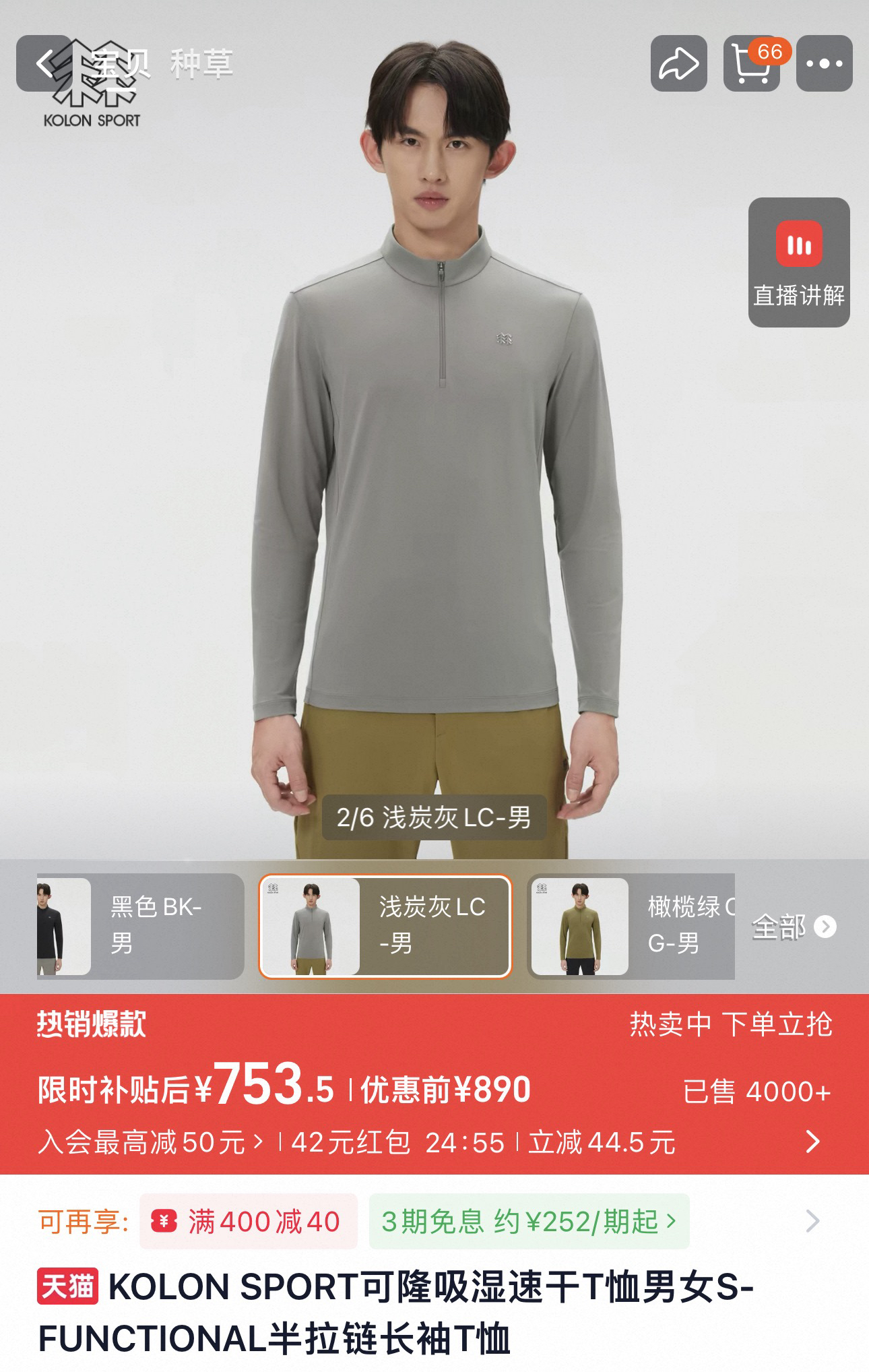Select the 橄榄绿 OG-男 color option
869x1372 pixels.
[x=633, y=926]
